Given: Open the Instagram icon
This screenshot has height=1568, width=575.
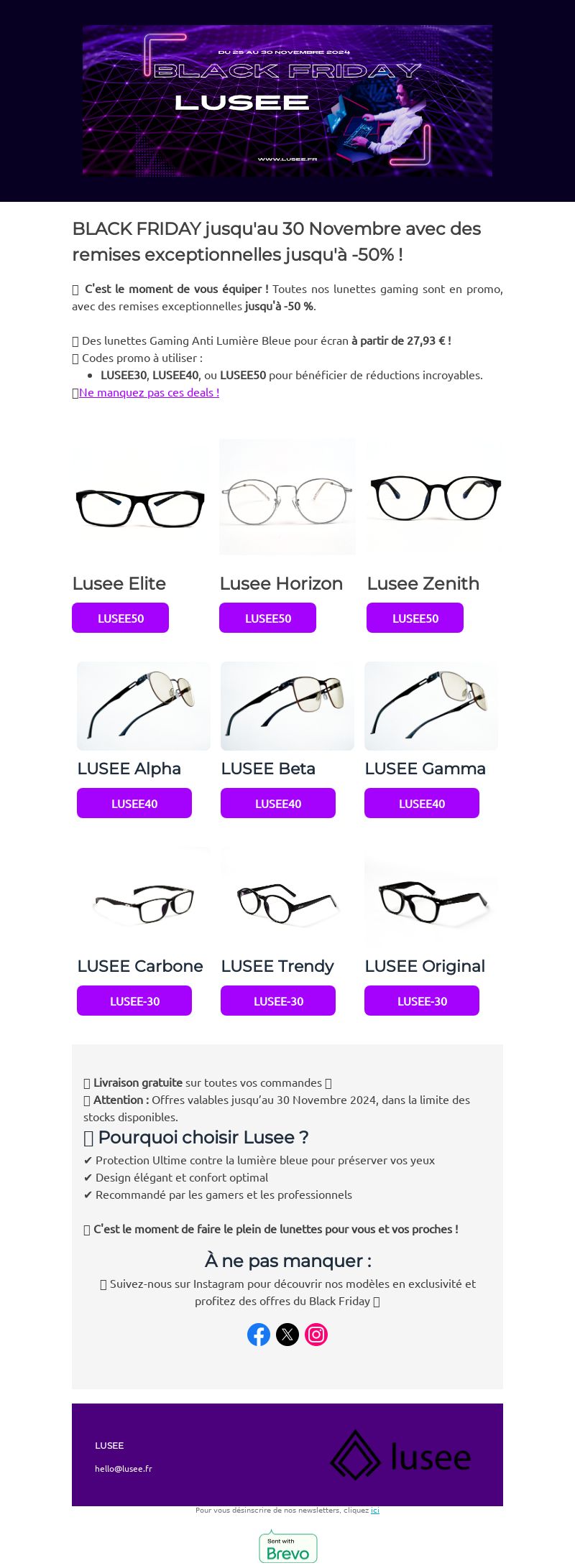Looking at the screenshot, I should point(316,1335).
